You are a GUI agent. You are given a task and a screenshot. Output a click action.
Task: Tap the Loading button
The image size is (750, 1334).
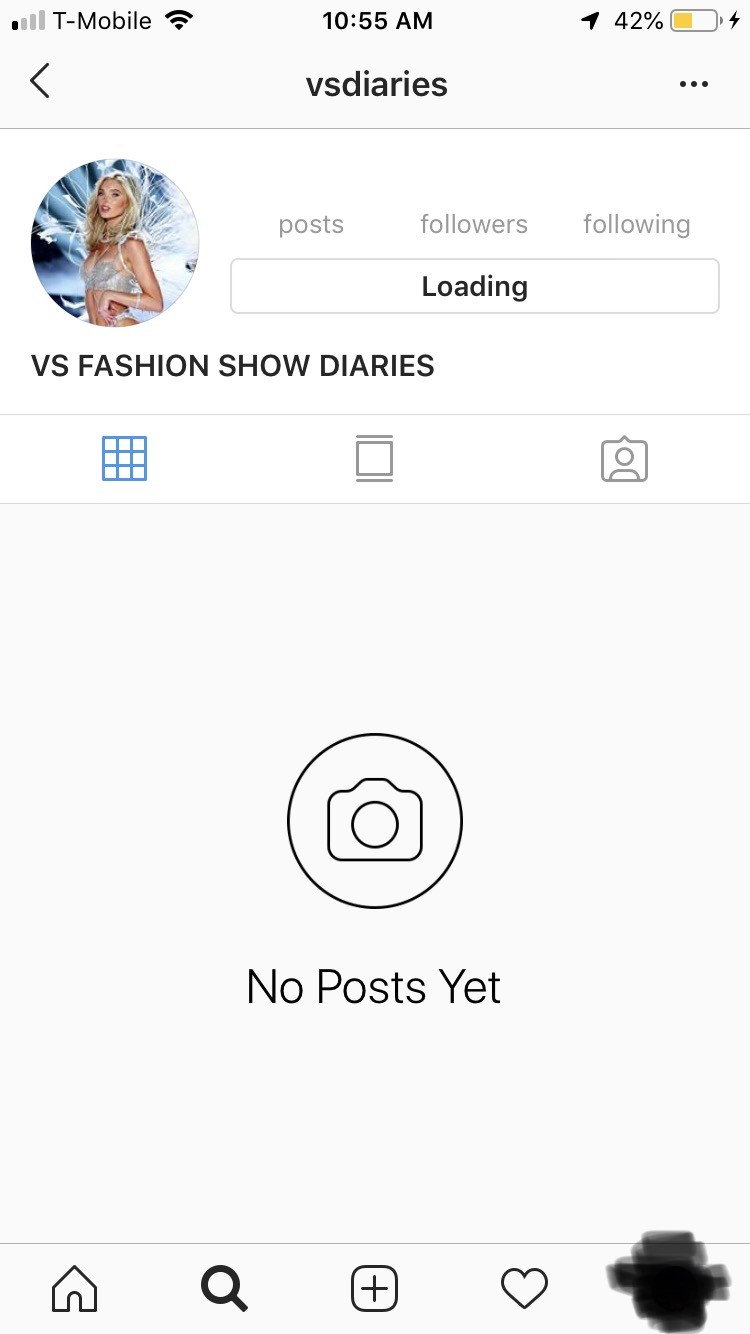point(475,286)
